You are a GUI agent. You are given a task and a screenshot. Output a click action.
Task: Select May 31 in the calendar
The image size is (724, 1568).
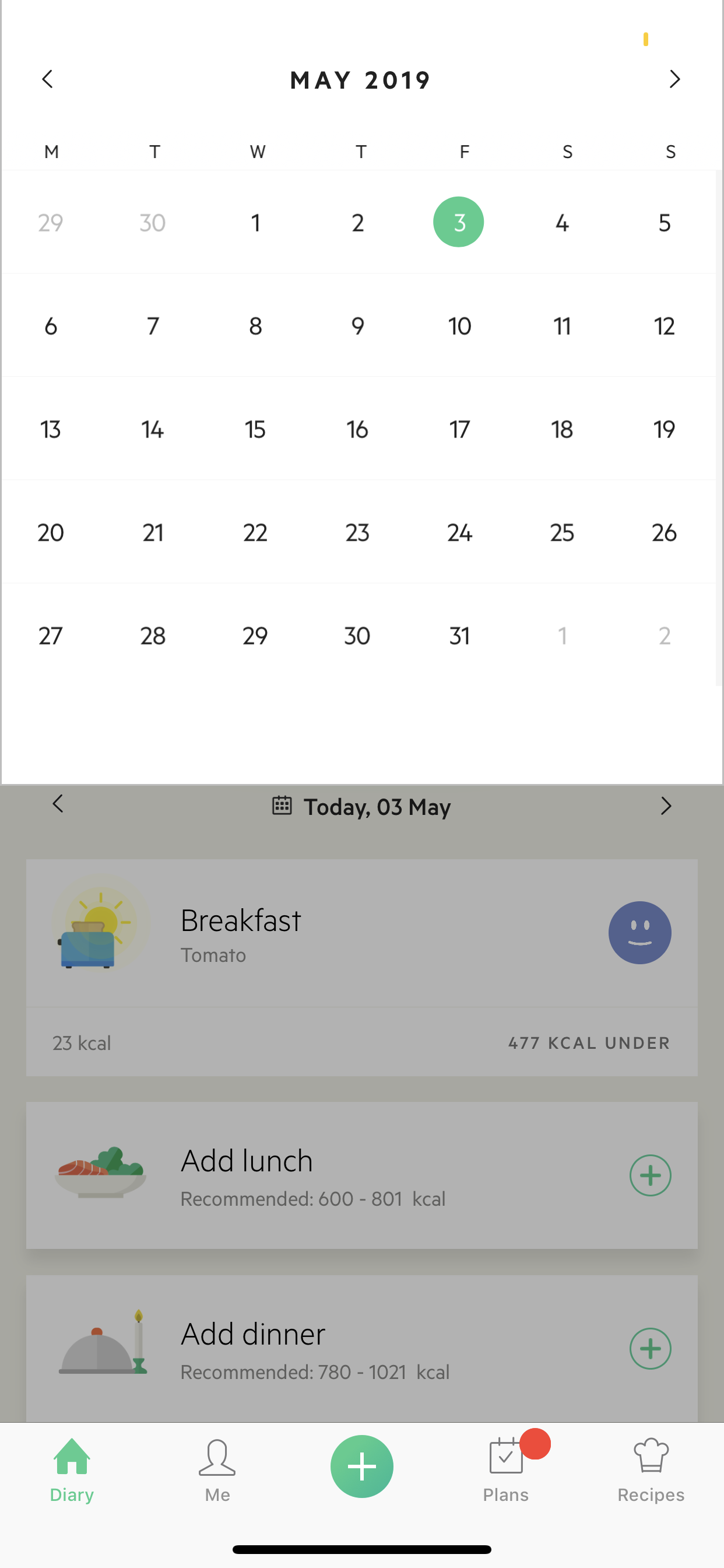tap(460, 636)
